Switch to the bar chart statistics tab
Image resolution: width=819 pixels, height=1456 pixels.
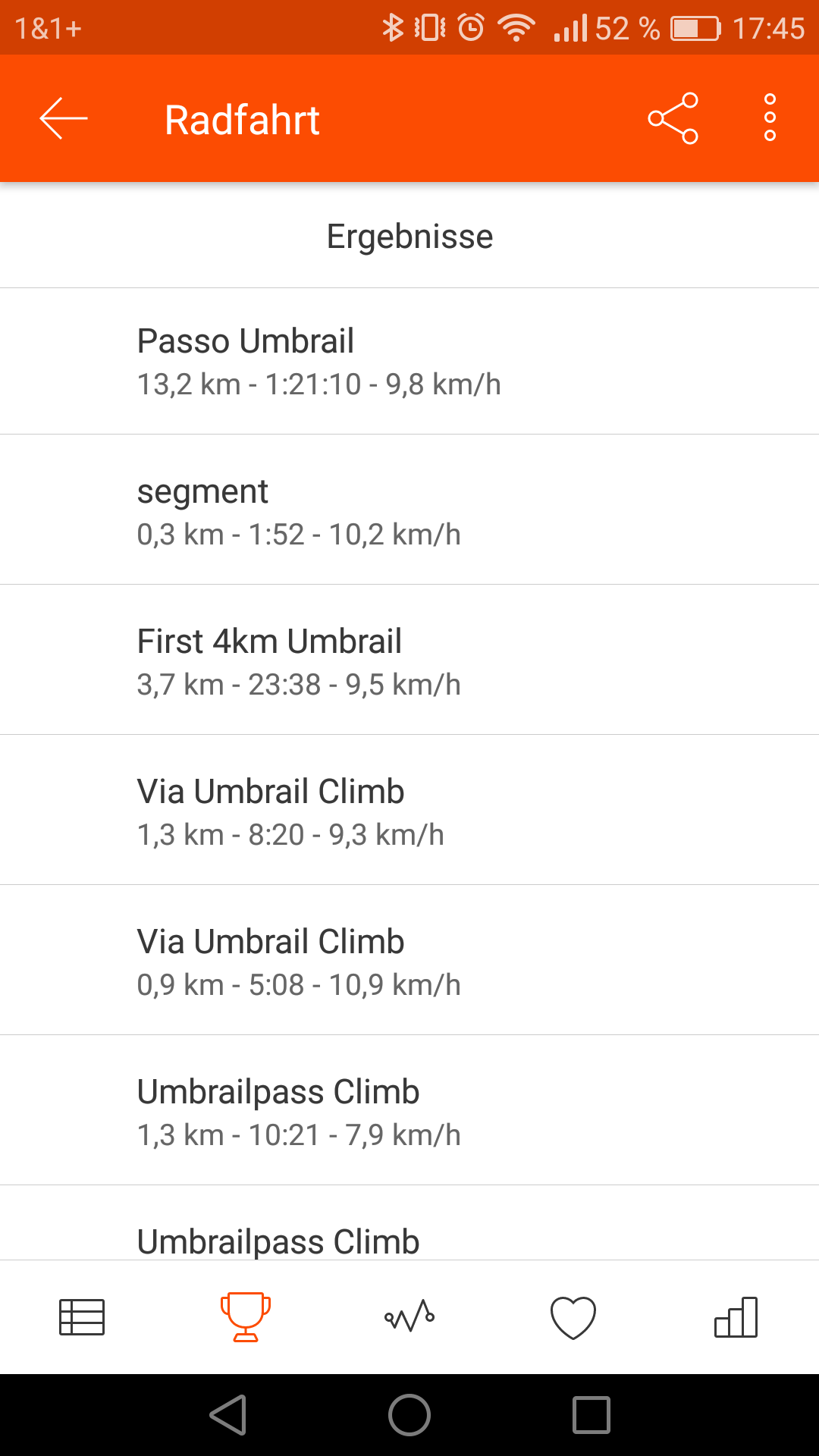click(x=736, y=1317)
